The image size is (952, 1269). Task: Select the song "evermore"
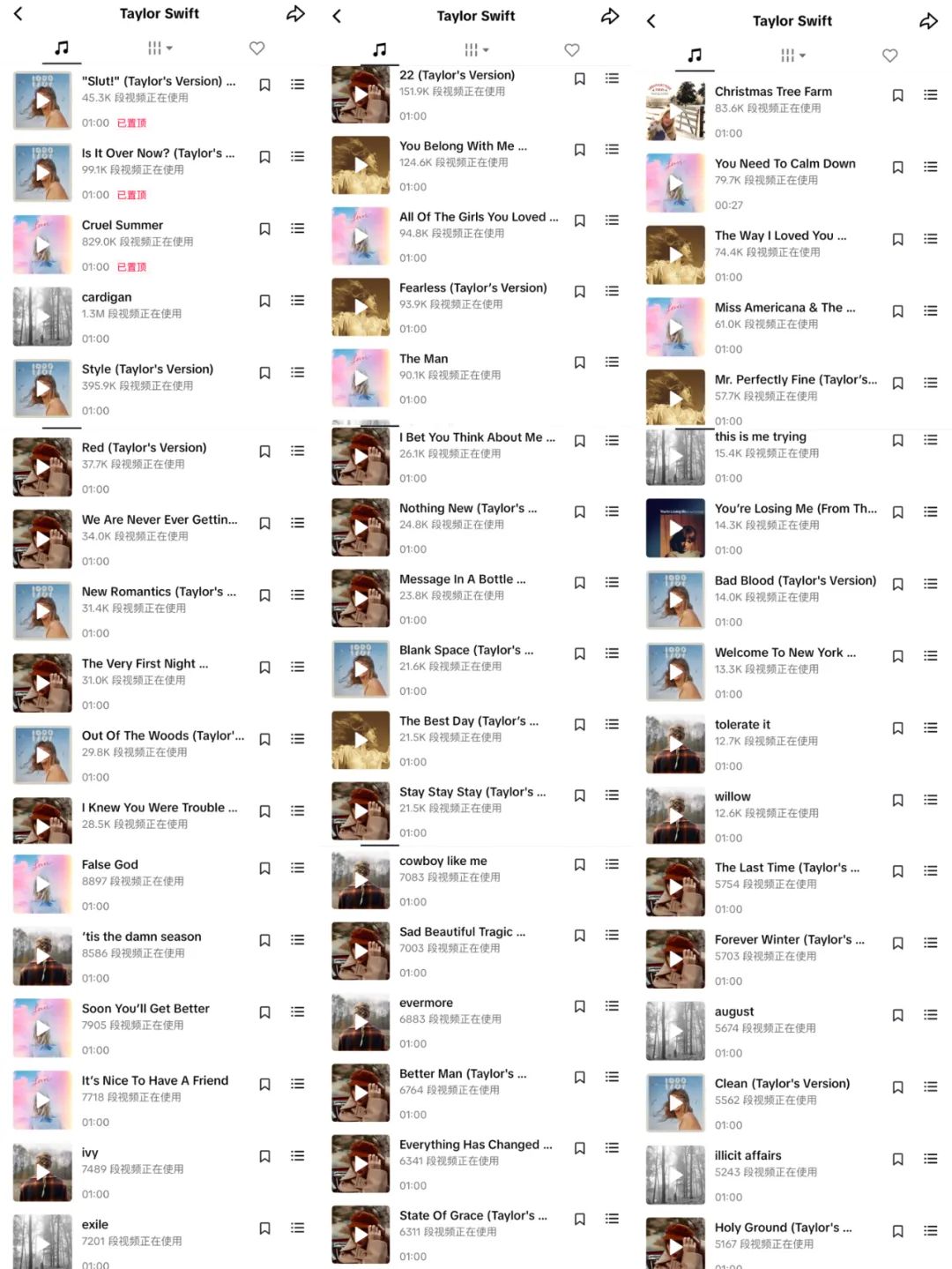[x=426, y=1003]
